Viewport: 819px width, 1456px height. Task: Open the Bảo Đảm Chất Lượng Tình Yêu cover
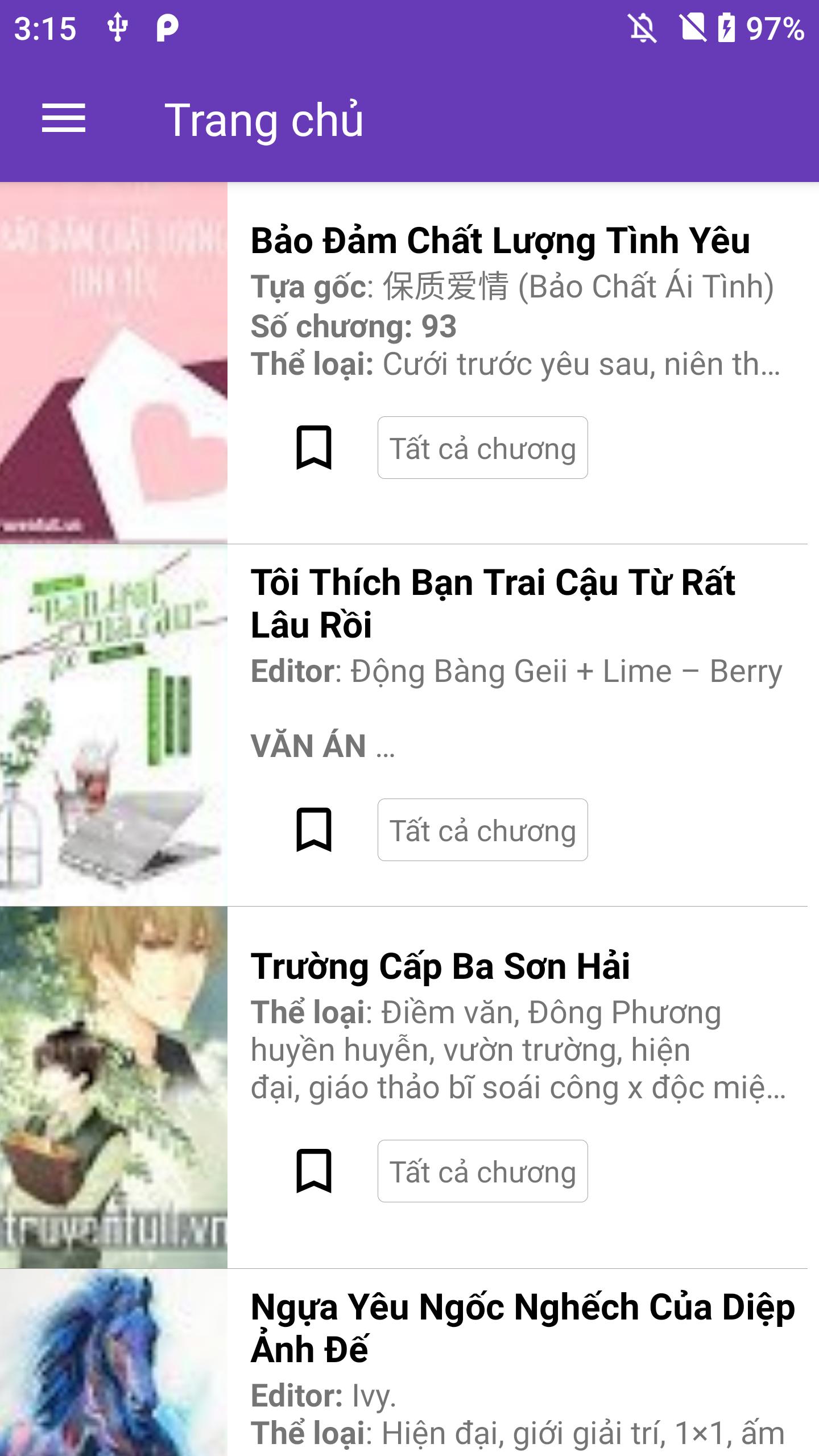(x=114, y=363)
